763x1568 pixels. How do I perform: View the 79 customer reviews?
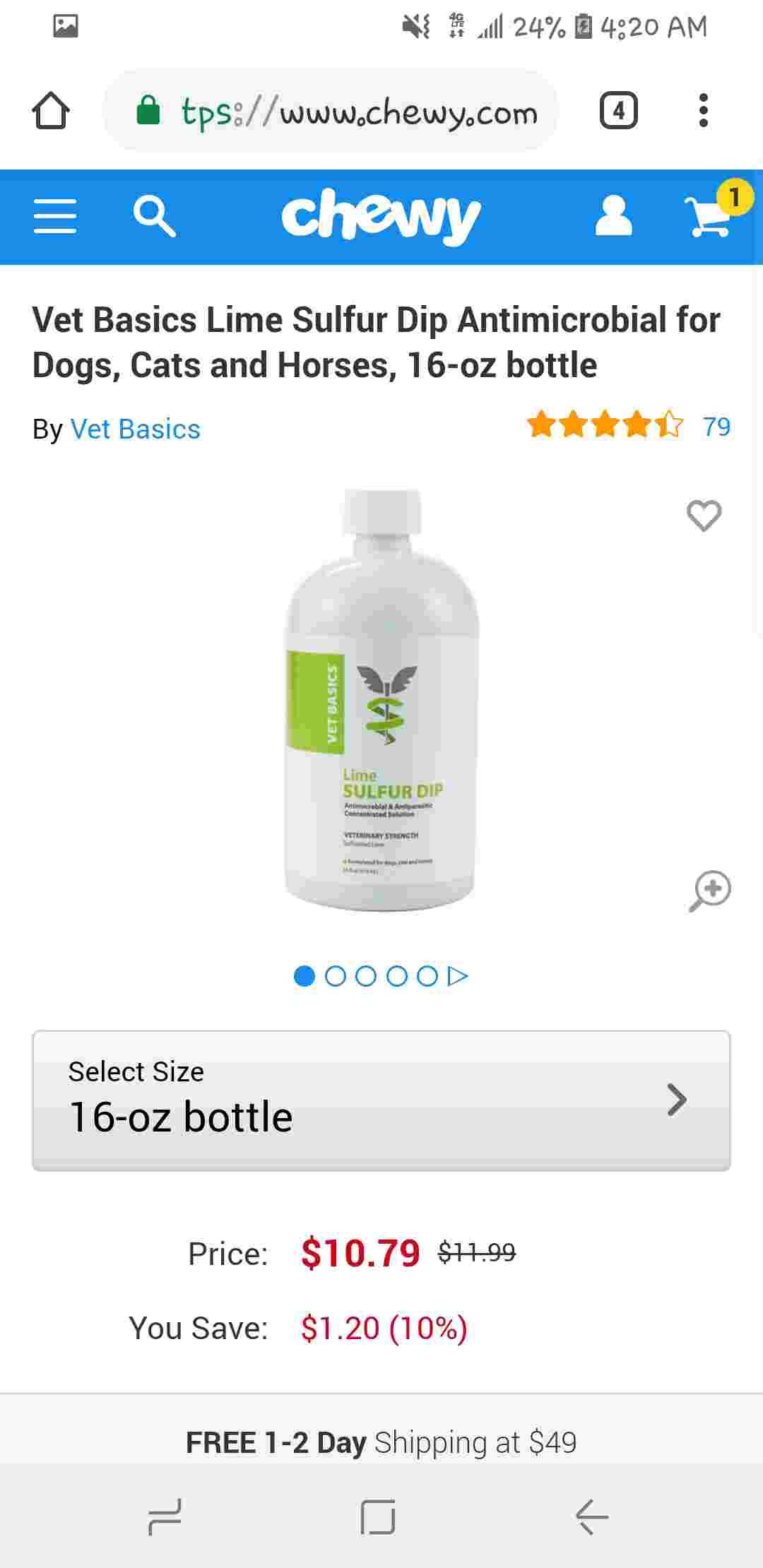click(716, 427)
